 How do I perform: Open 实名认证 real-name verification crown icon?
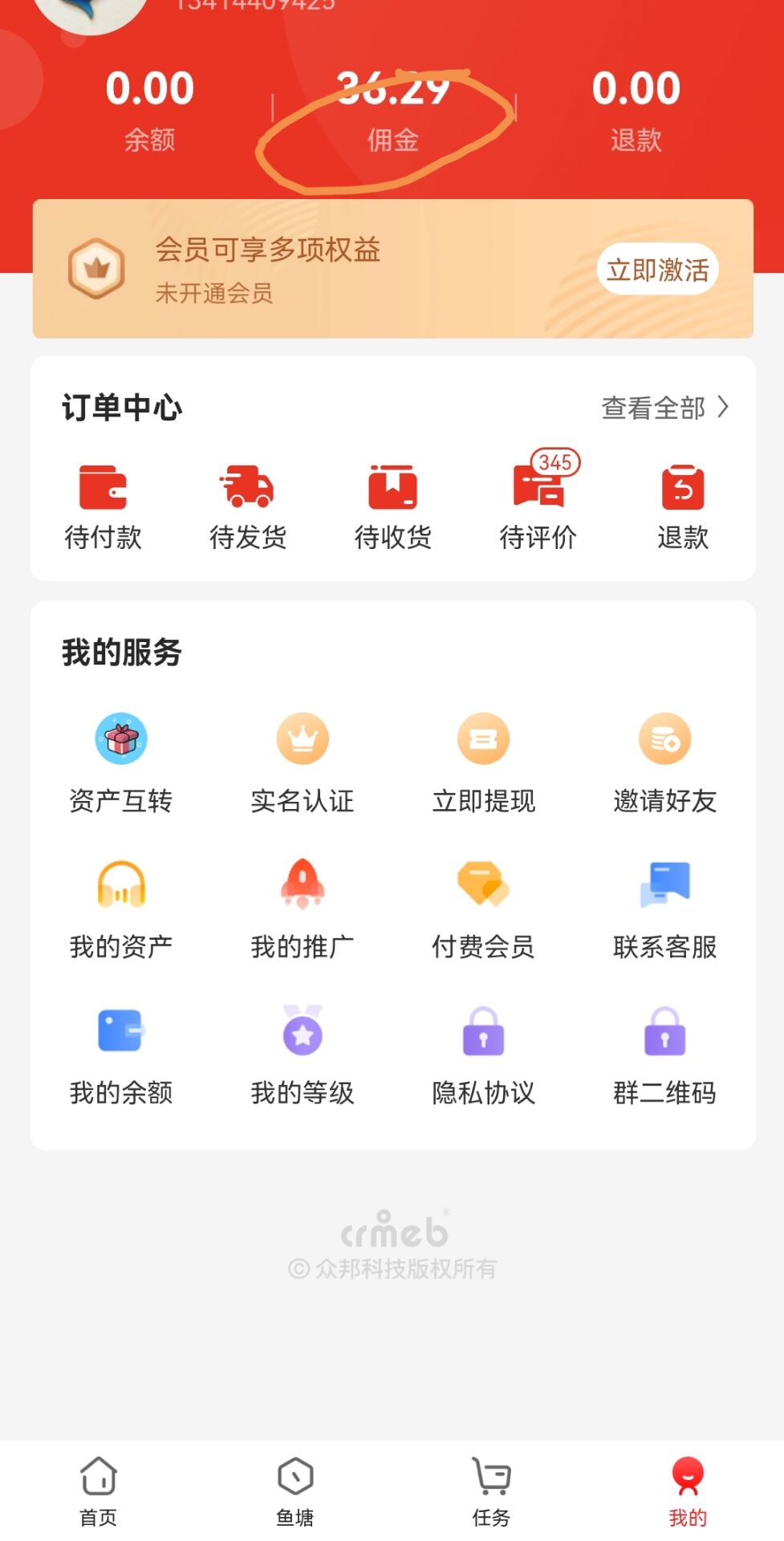pyautogui.click(x=301, y=739)
